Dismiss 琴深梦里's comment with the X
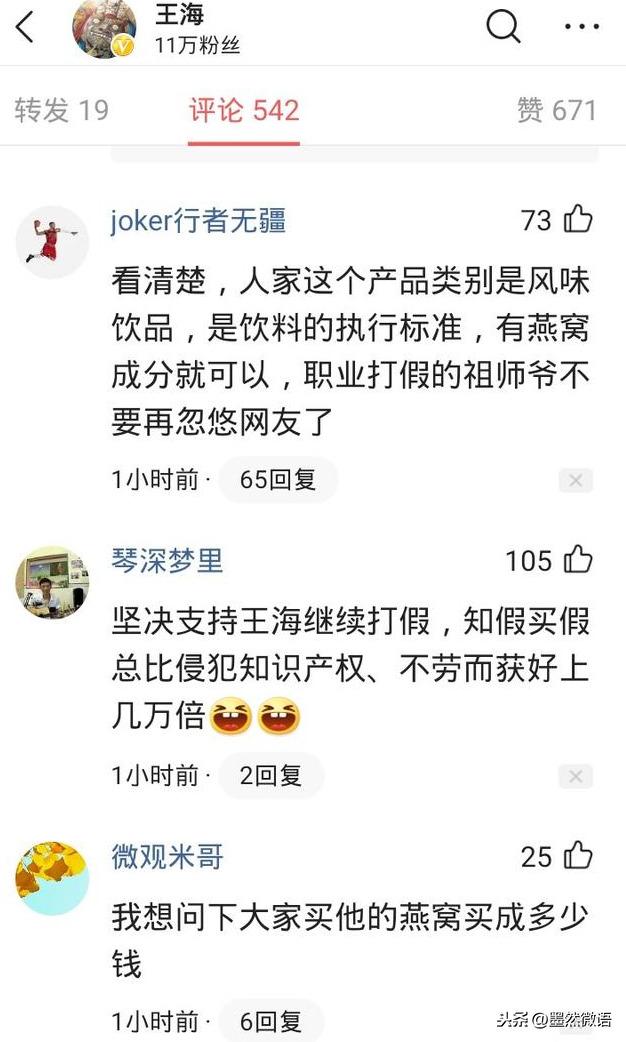This screenshot has height=1042, width=626. pos(575,776)
